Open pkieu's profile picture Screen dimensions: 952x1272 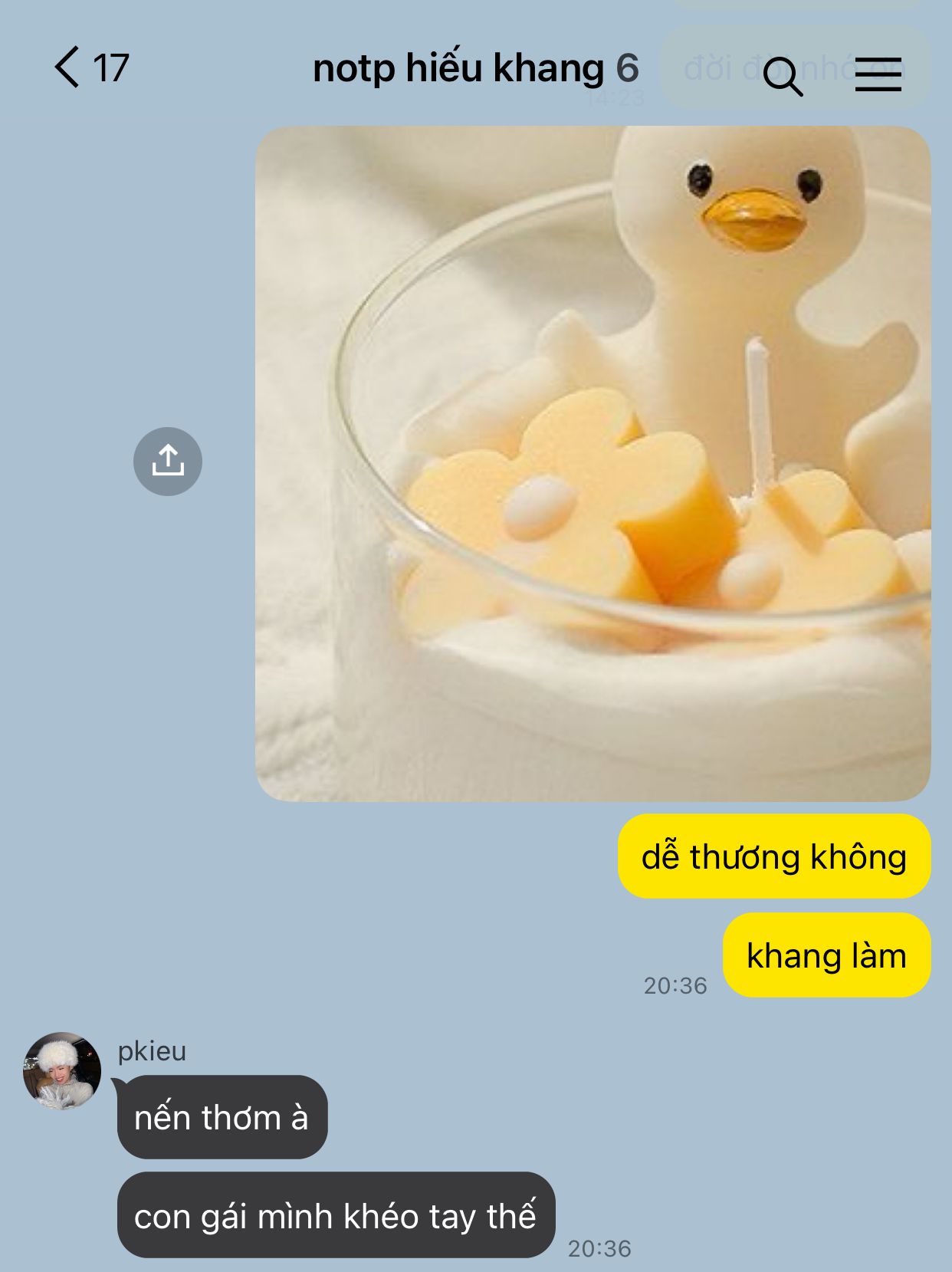(62, 1071)
